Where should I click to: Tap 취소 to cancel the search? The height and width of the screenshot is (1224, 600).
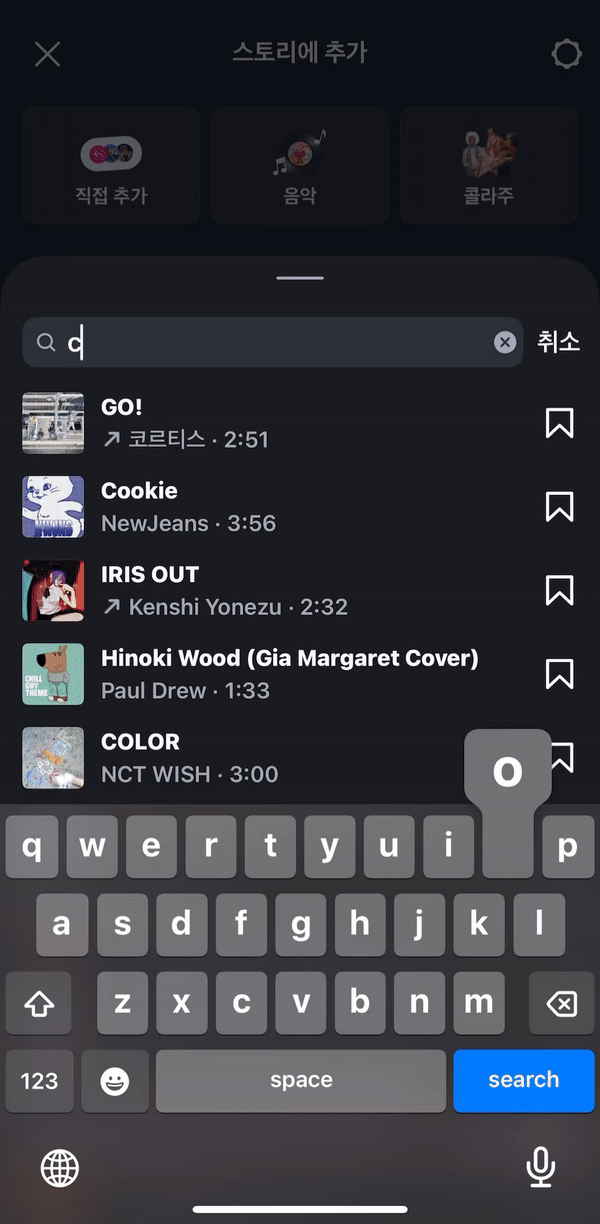558,342
